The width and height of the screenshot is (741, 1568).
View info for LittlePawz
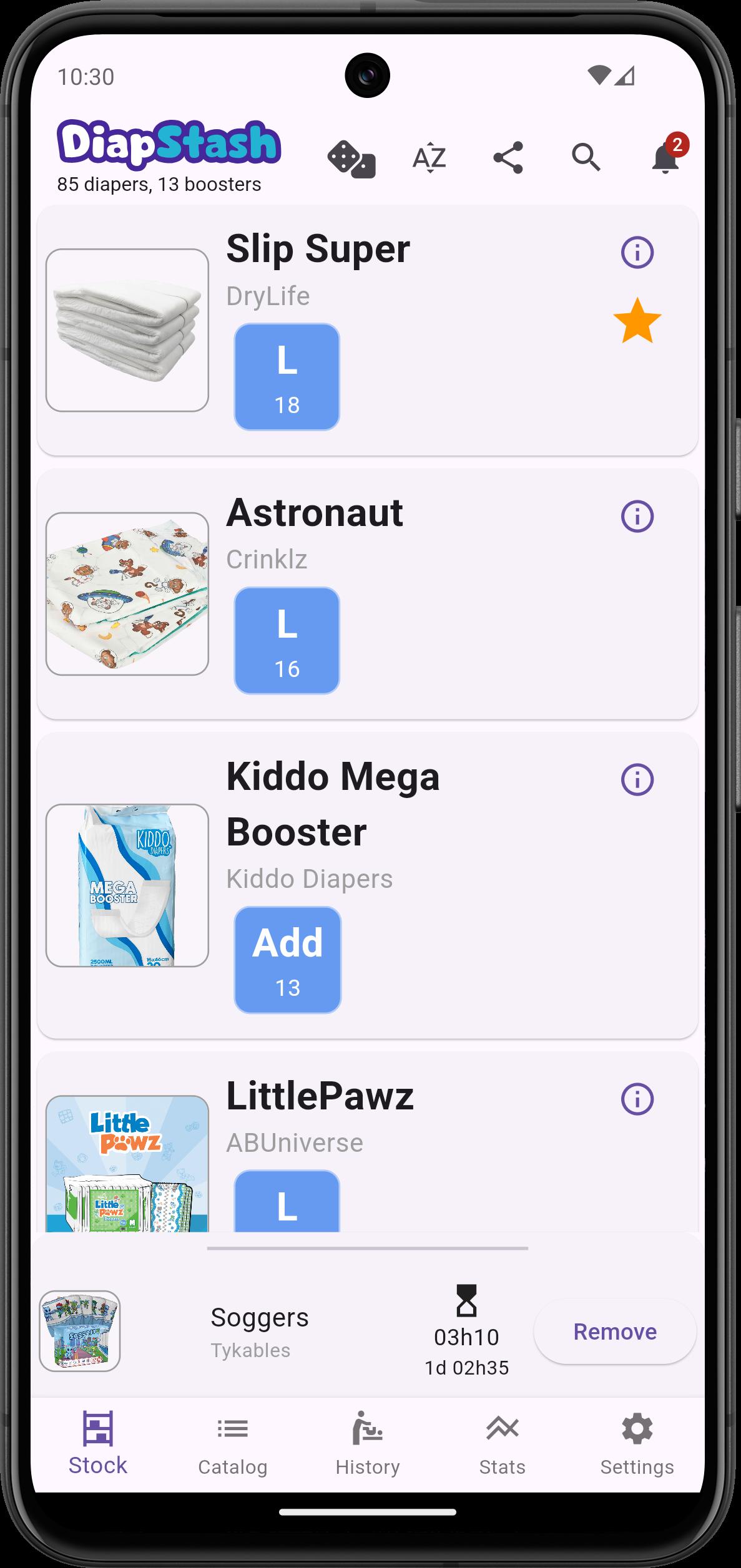637,1099
